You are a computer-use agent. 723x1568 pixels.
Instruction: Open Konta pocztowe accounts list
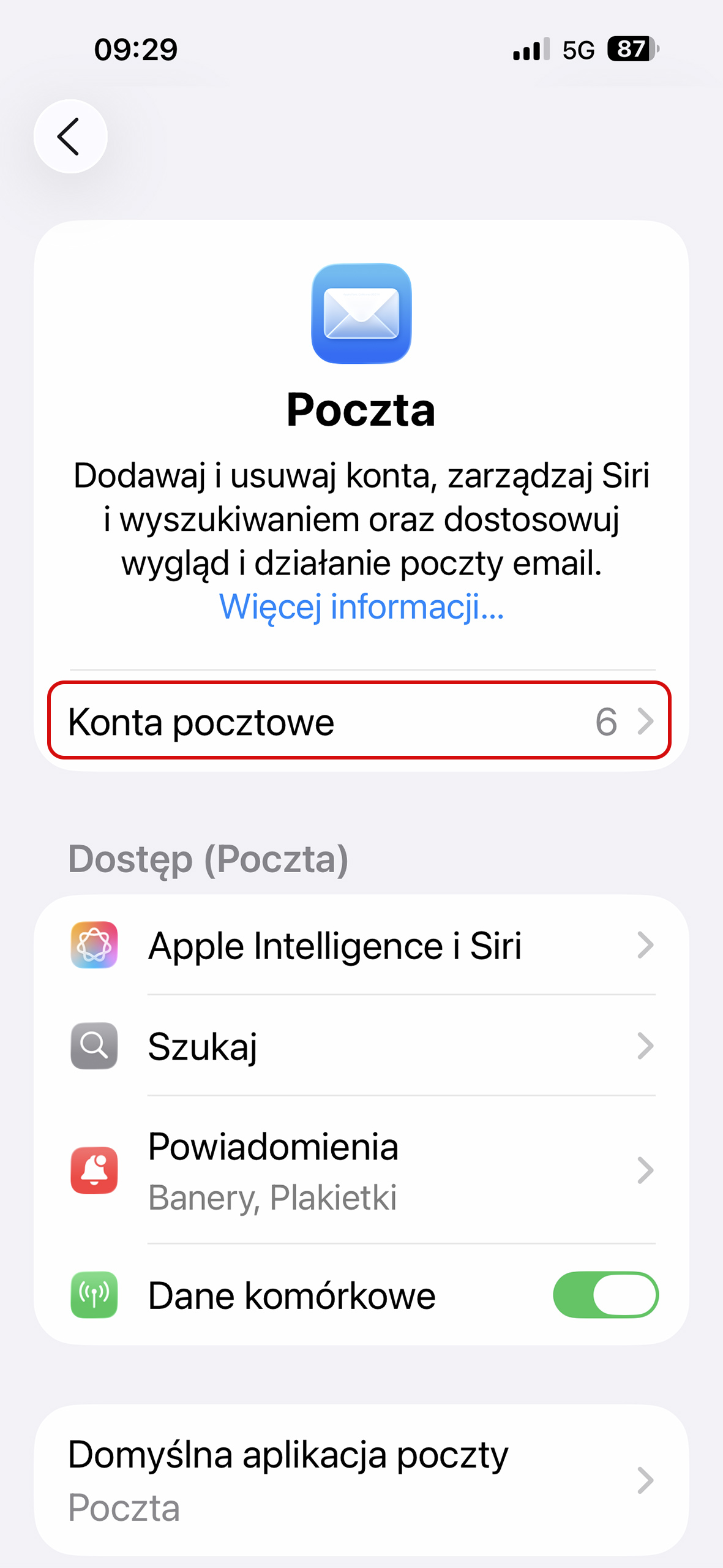(x=360, y=721)
